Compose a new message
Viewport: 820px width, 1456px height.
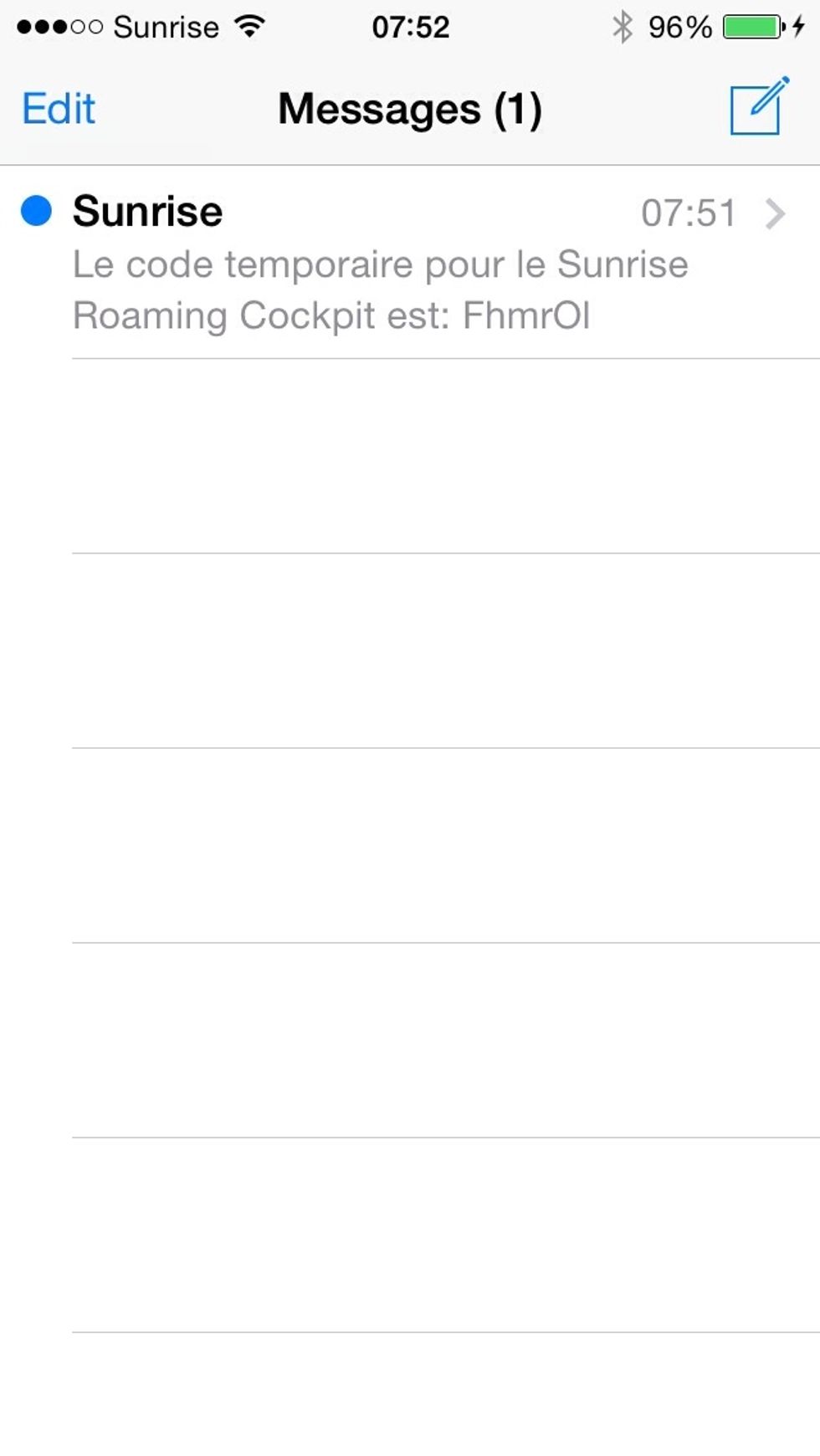(x=759, y=105)
